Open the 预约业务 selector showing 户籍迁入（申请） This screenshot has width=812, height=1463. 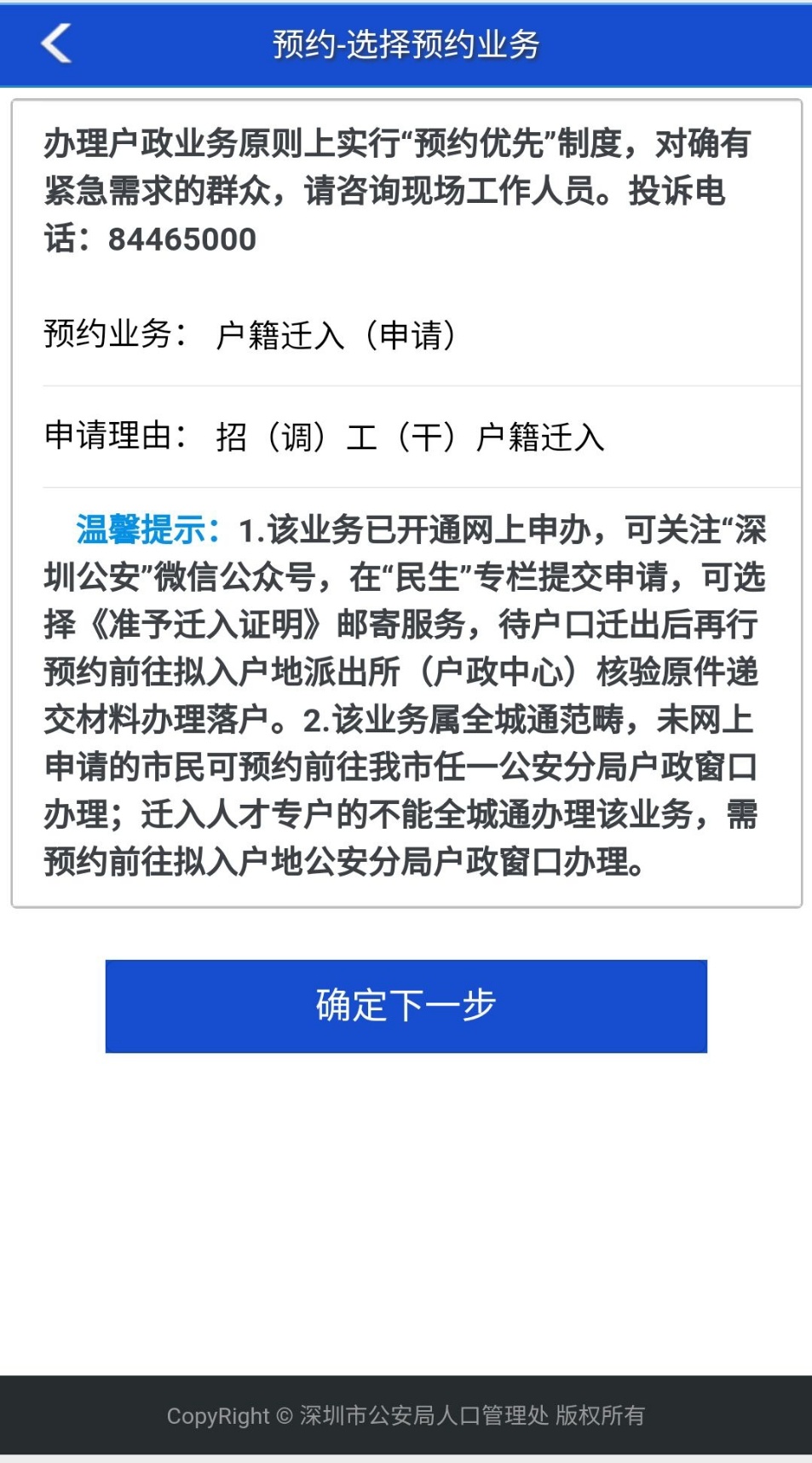(422, 335)
